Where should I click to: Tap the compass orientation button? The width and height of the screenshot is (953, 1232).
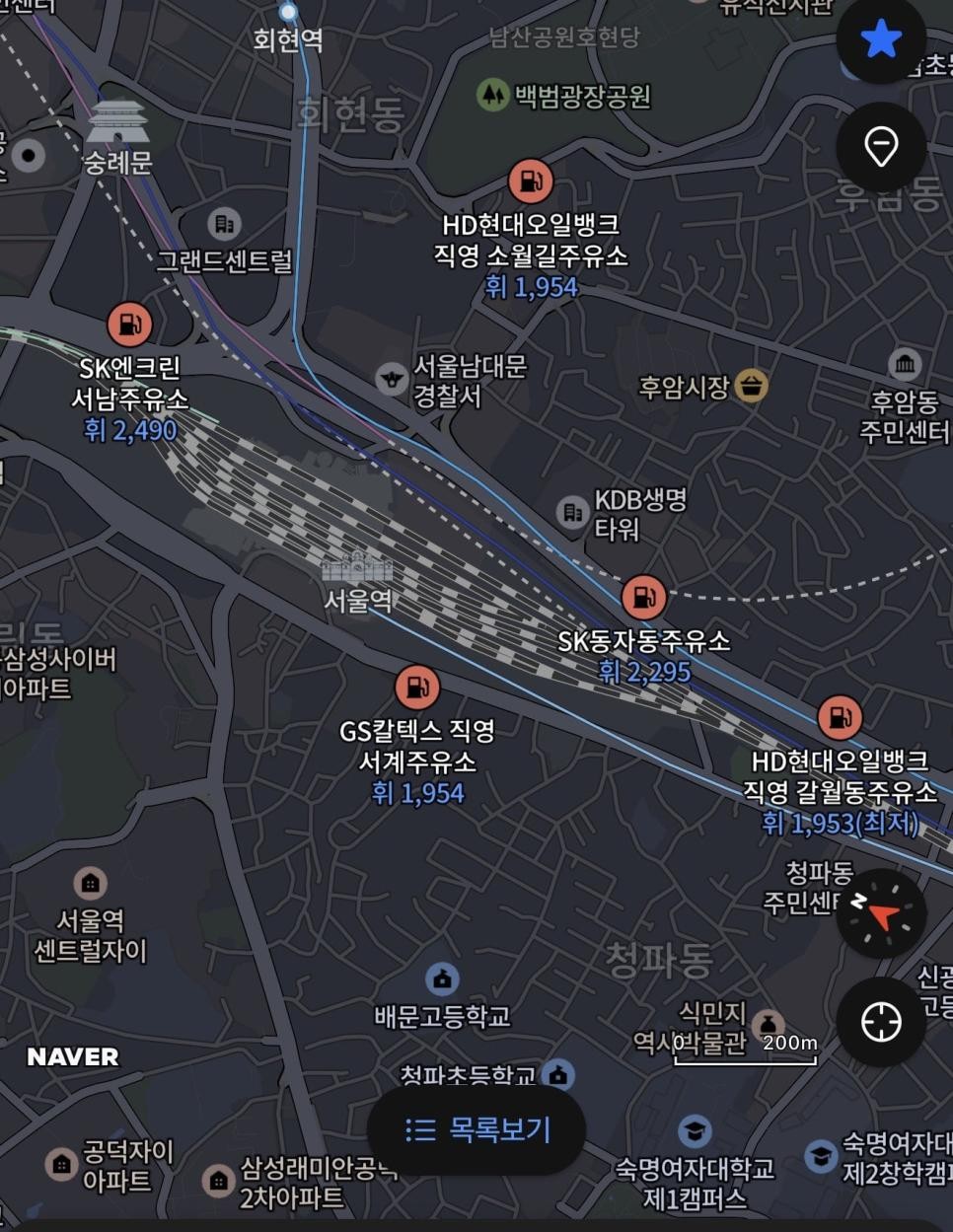pyautogui.click(x=881, y=914)
